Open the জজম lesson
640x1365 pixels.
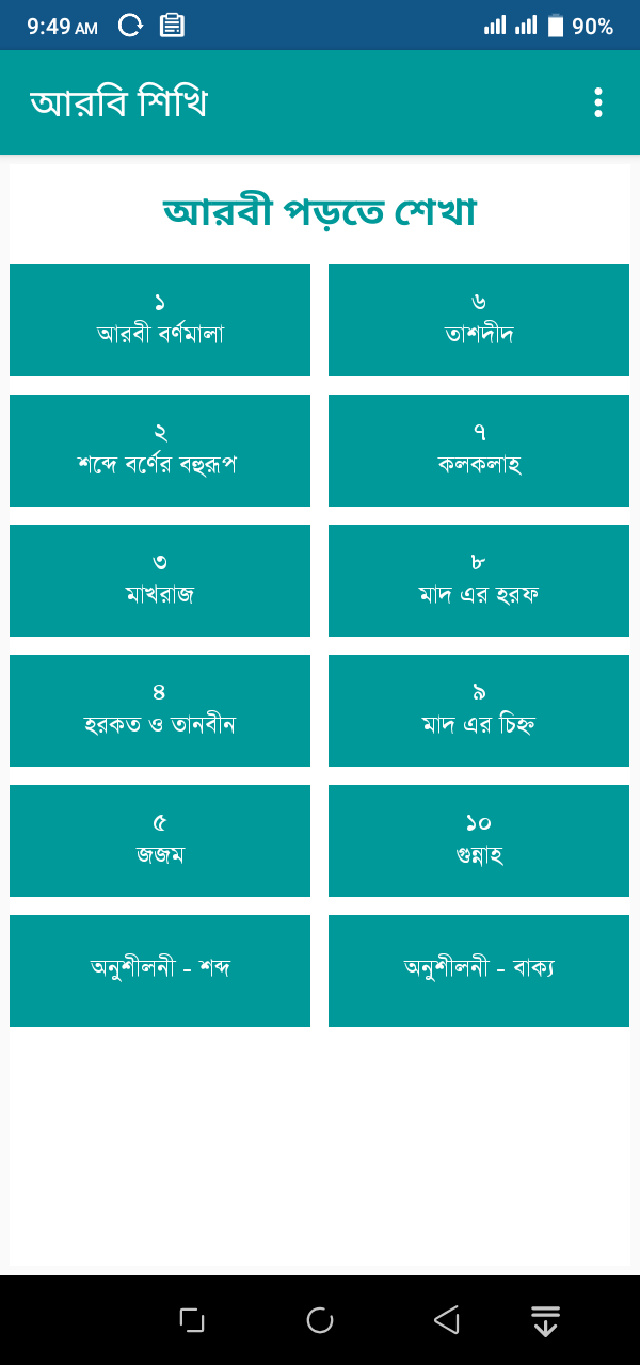[x=160, y=841]
